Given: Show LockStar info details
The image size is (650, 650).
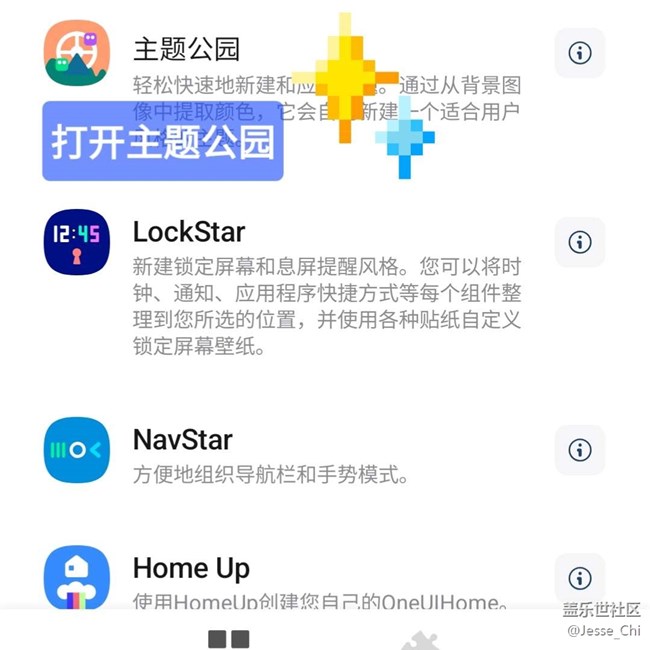Looking at the screenshot, I should click(x=580, y=242).
